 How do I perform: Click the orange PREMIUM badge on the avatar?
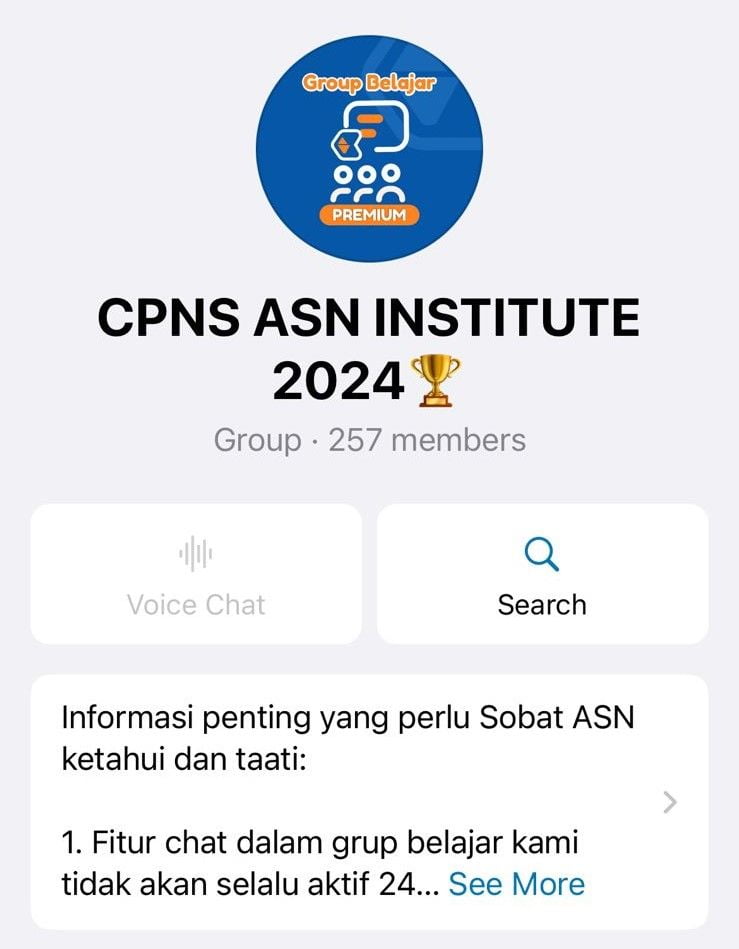pyautogui.click(x=369, y=213)
